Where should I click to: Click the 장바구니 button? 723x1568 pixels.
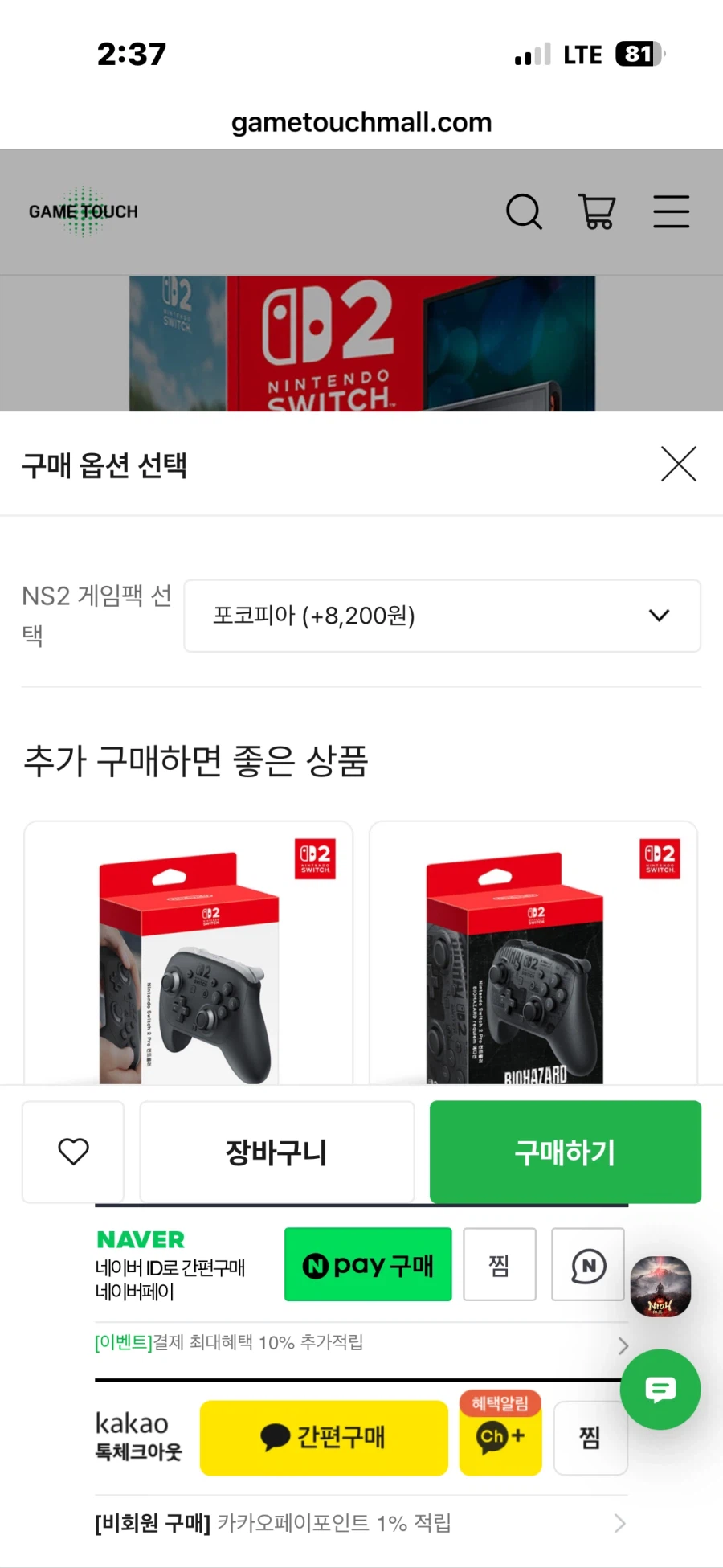tap(276, 1152)
